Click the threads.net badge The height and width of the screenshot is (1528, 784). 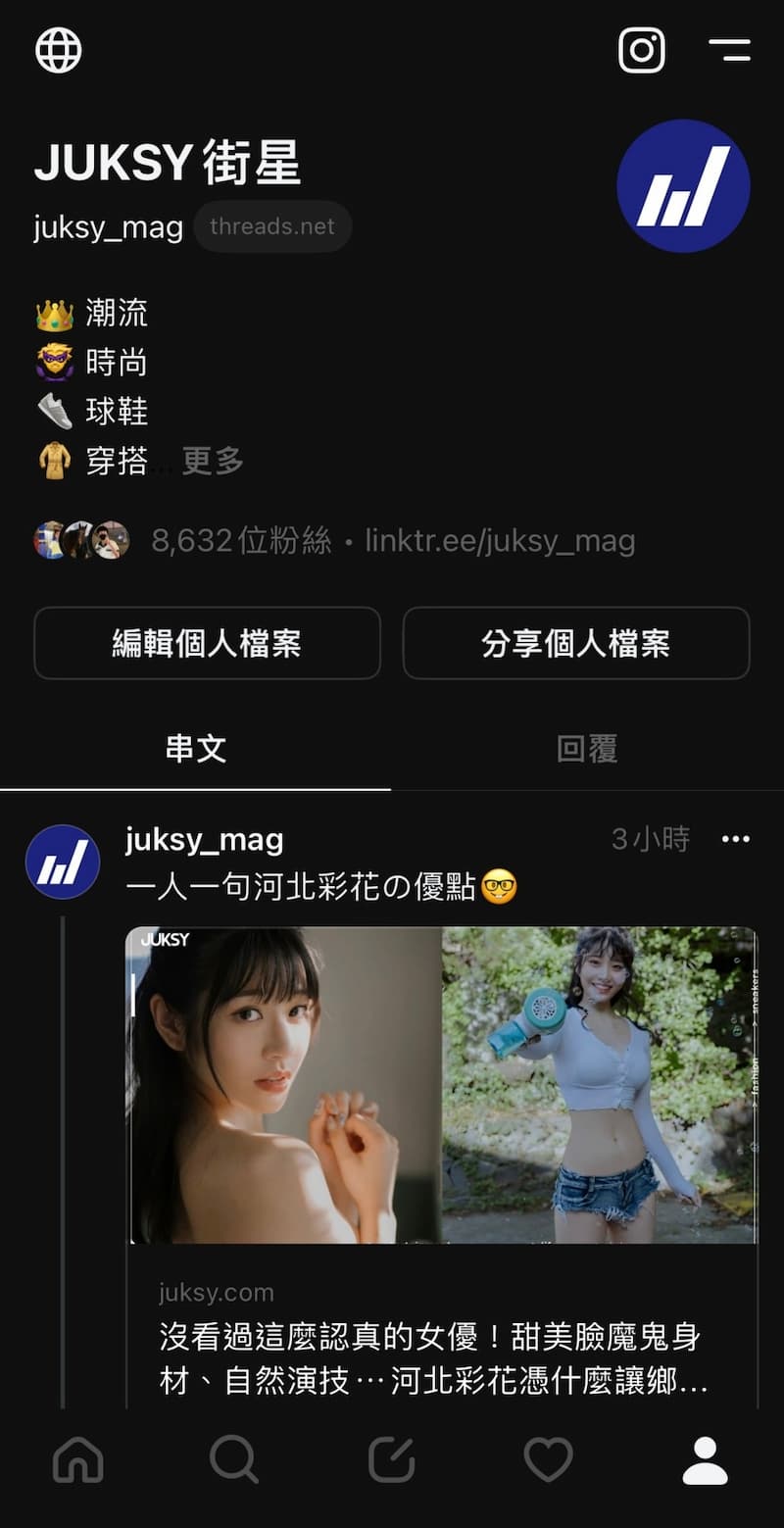[x=272, y=226]
